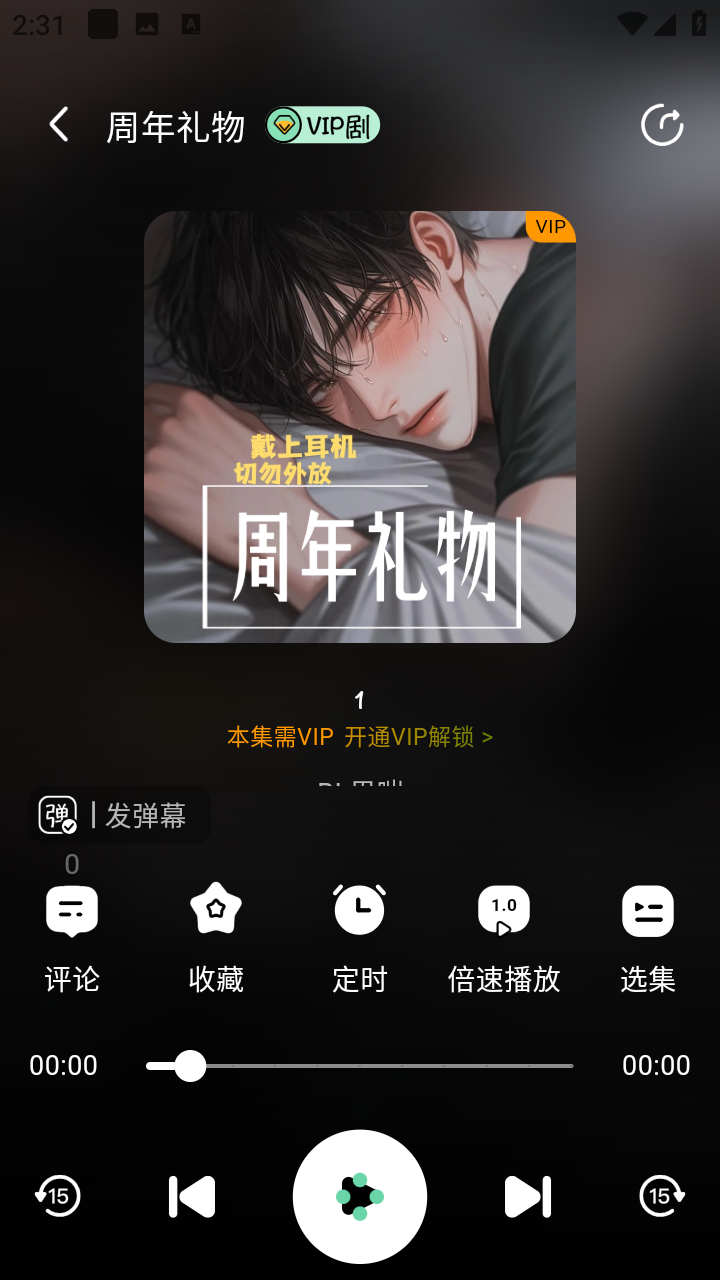
Task: Add this drama to 收藏 favorites
Action: 216,935
